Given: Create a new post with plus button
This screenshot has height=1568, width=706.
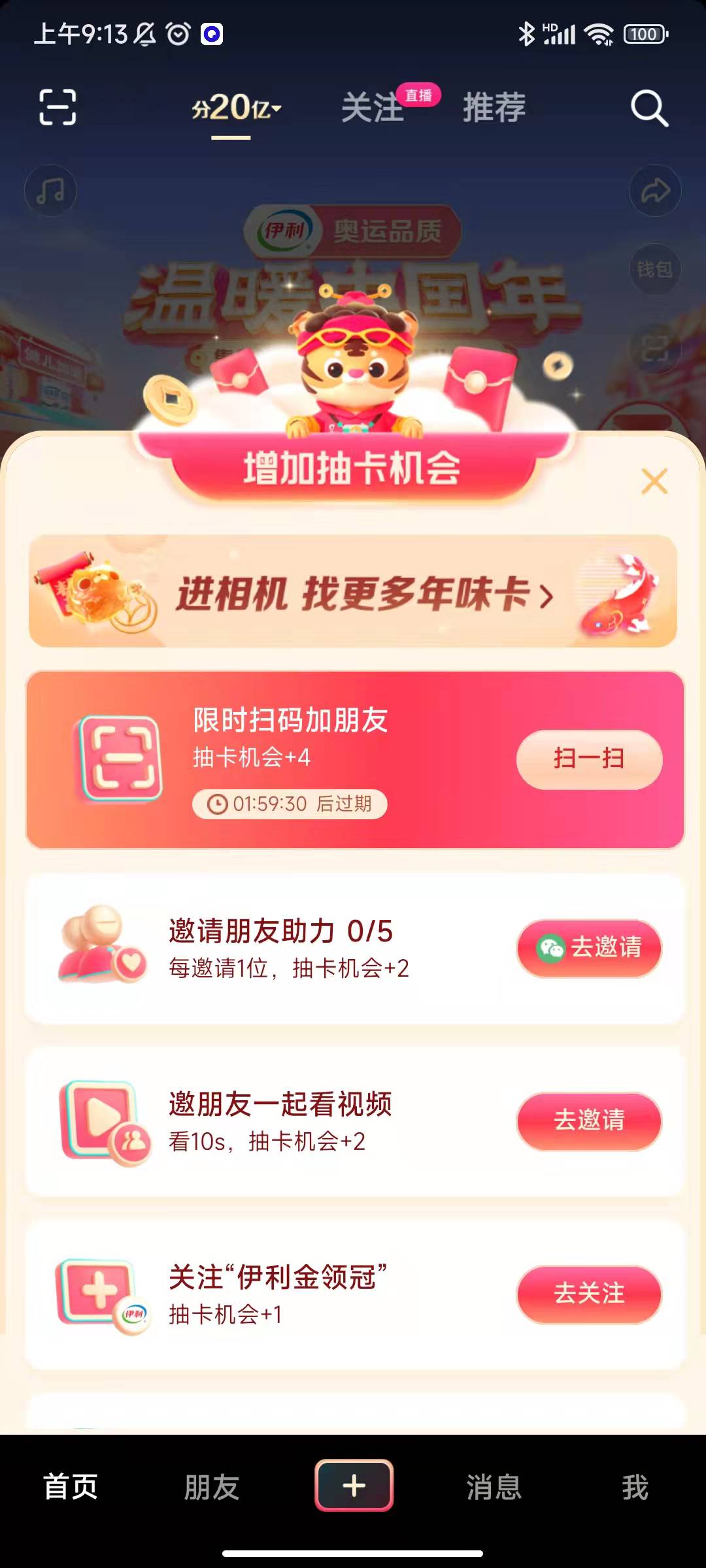Looking at the screenshot, I should point(354,1485).
